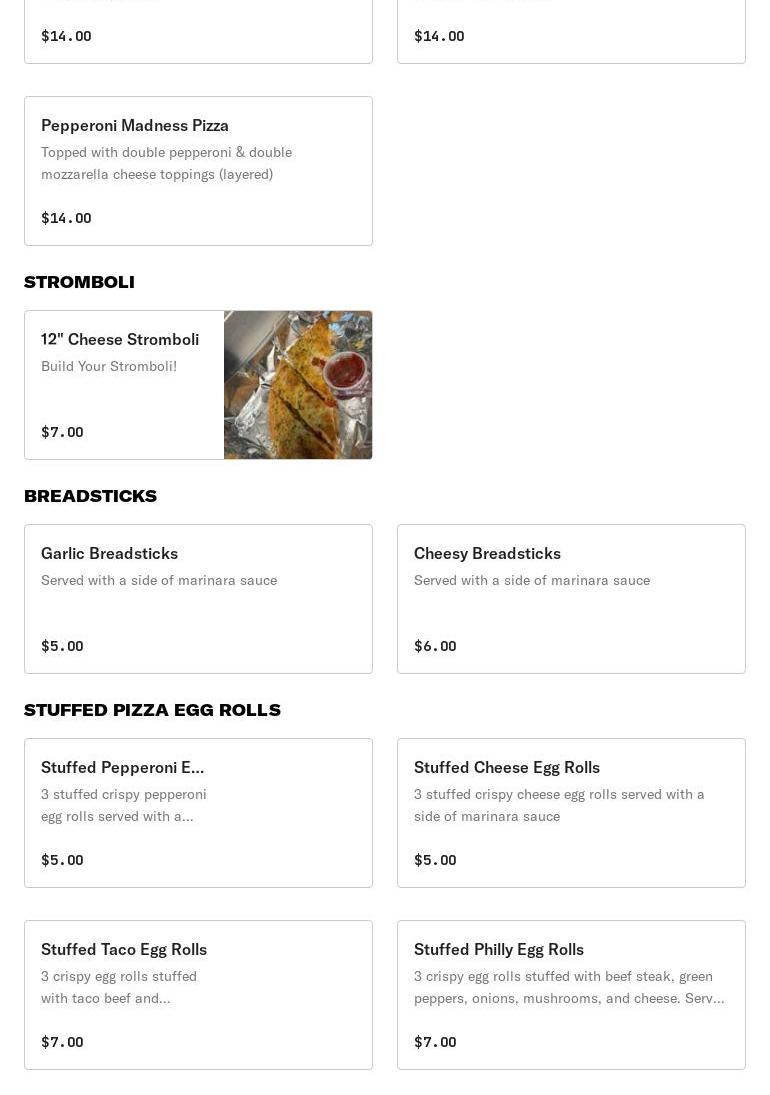Screen dimensions: 770x1095
Task: Choose the Stuffed Cheese Egg Rolls item
Action: coord(571,813)
